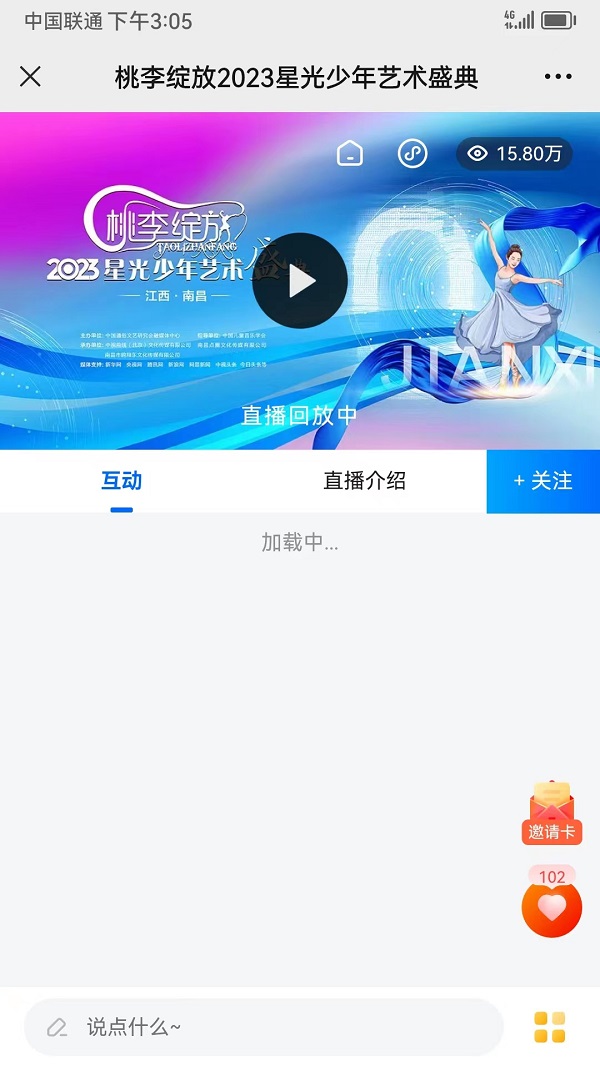Focus the 说点什么~ comment field

[x=263, y=1027]
